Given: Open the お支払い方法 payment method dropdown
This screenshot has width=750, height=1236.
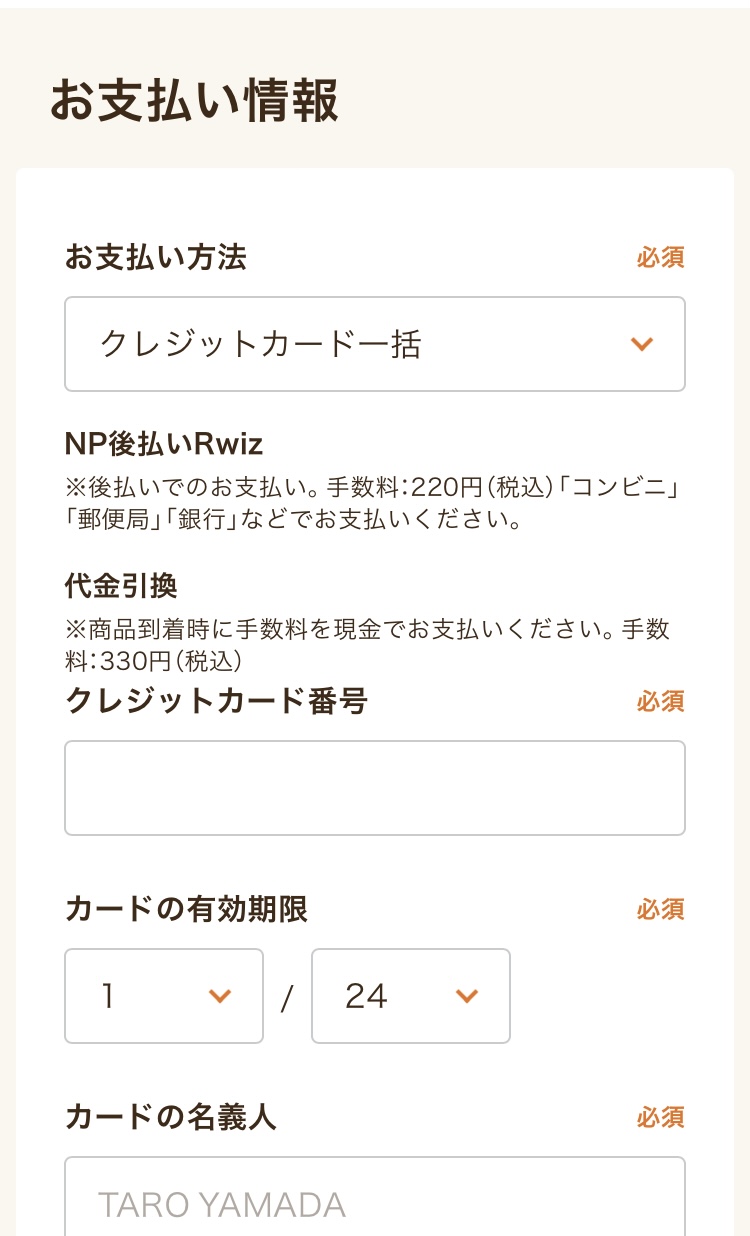Looking at the screenshot, I should point(374,344).
